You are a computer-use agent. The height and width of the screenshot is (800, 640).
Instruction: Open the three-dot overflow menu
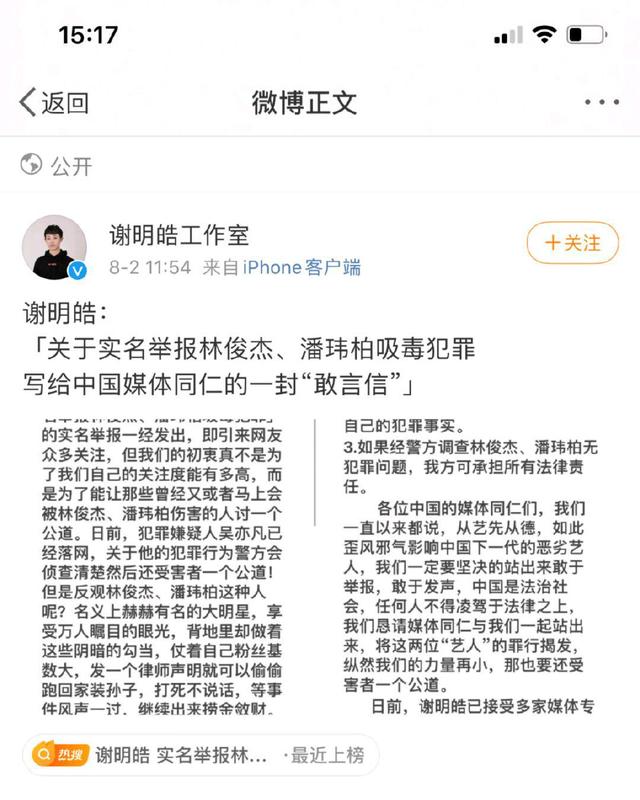[601, 102]
